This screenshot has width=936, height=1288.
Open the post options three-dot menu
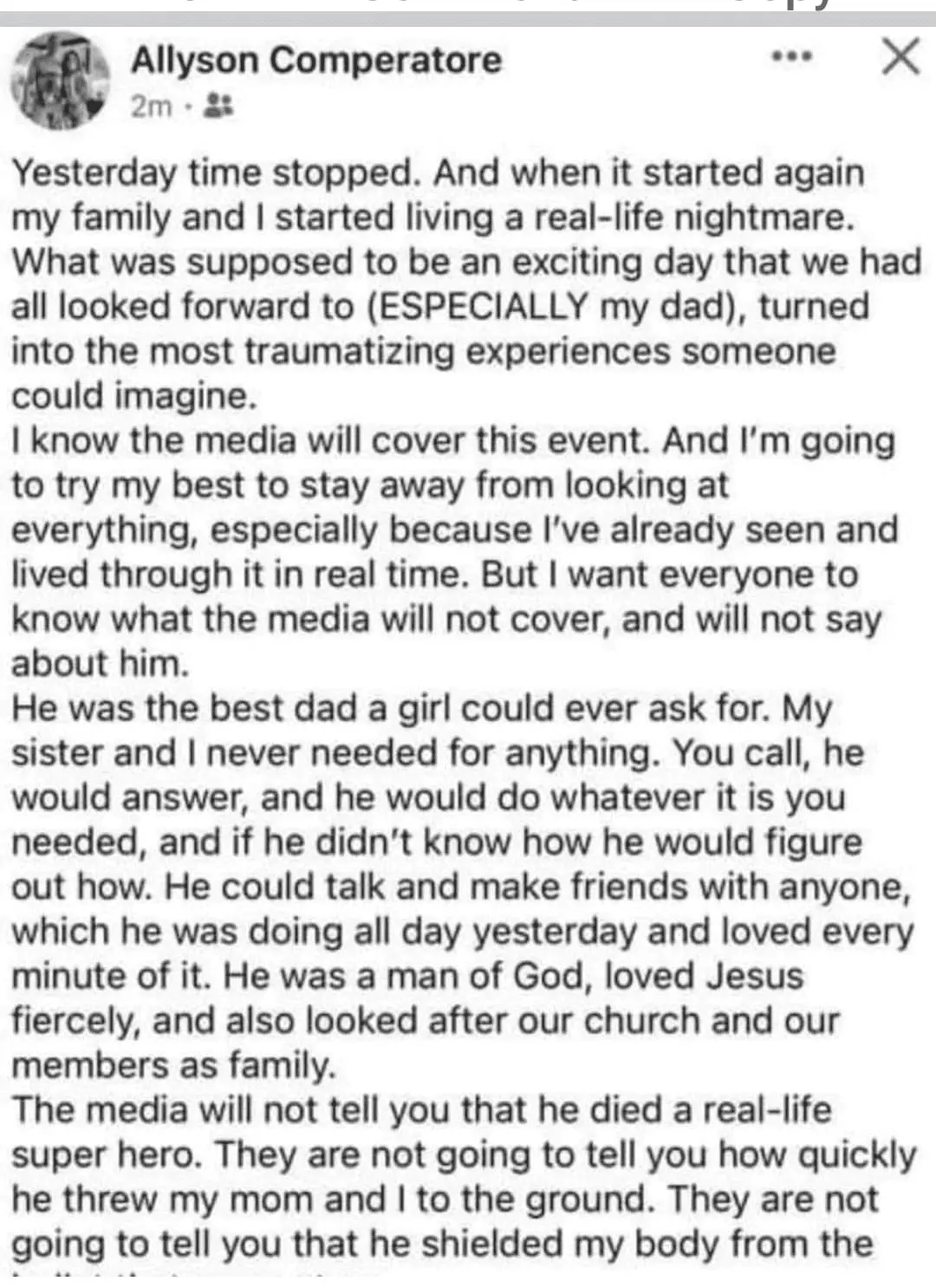click(x=792, y=57)
